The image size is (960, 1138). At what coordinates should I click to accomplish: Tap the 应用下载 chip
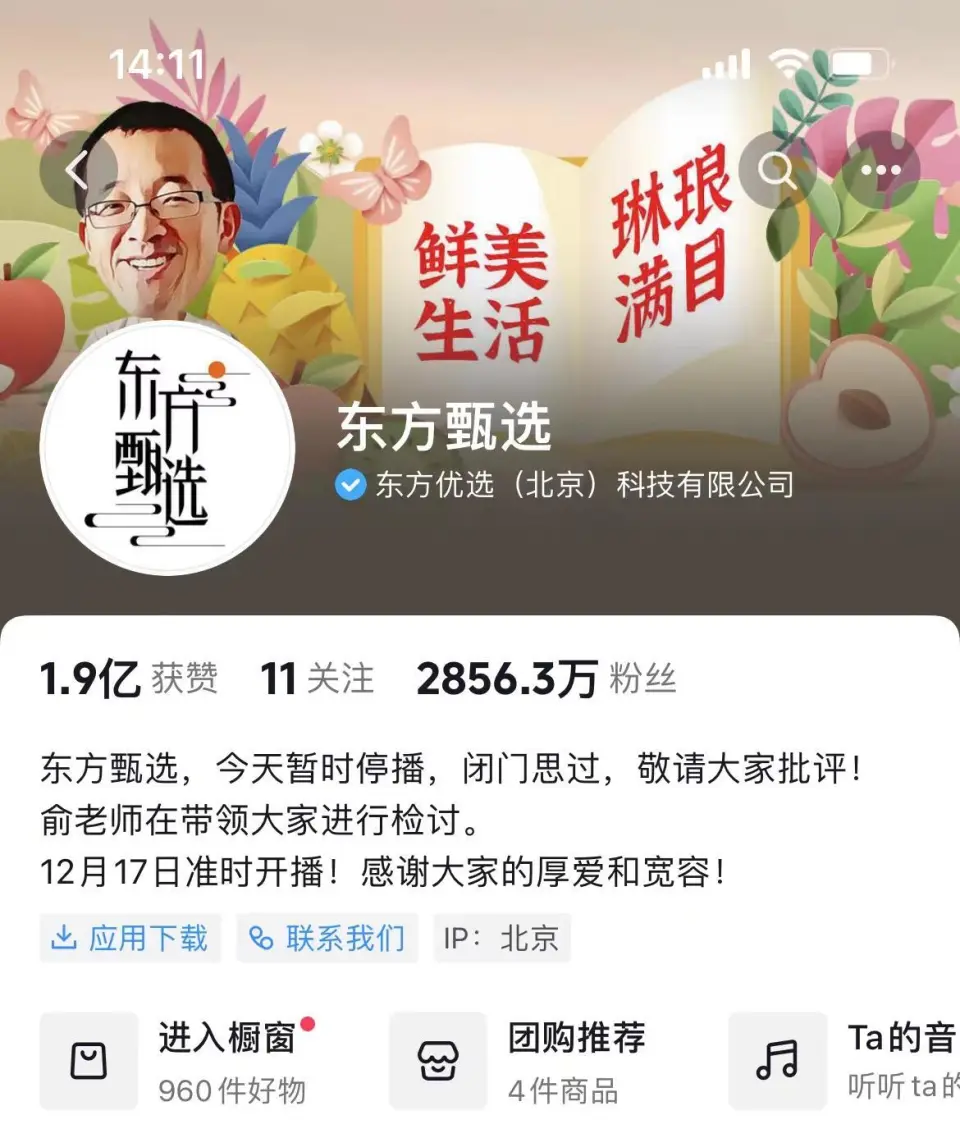click(130, 938)
